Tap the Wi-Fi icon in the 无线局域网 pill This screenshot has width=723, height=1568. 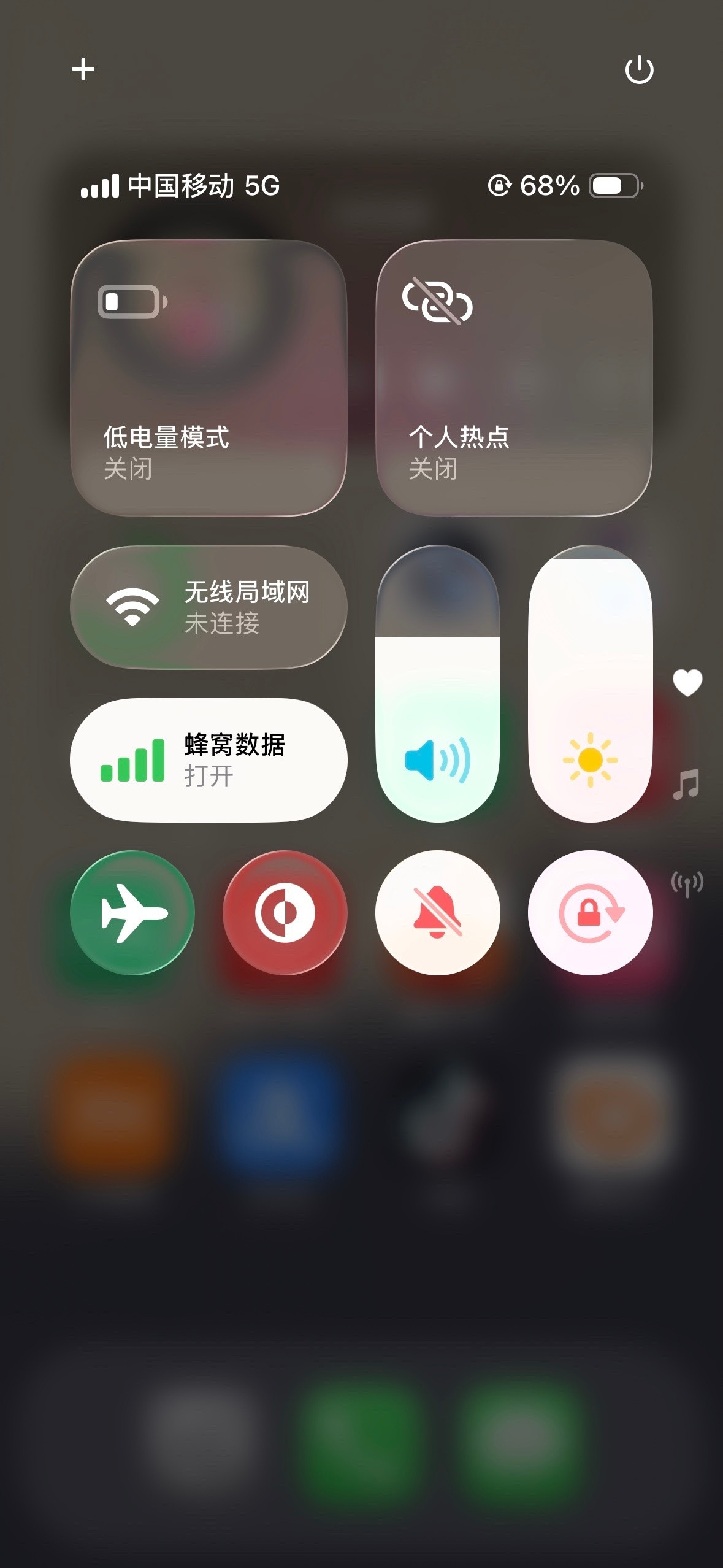[x=134, y=606]
